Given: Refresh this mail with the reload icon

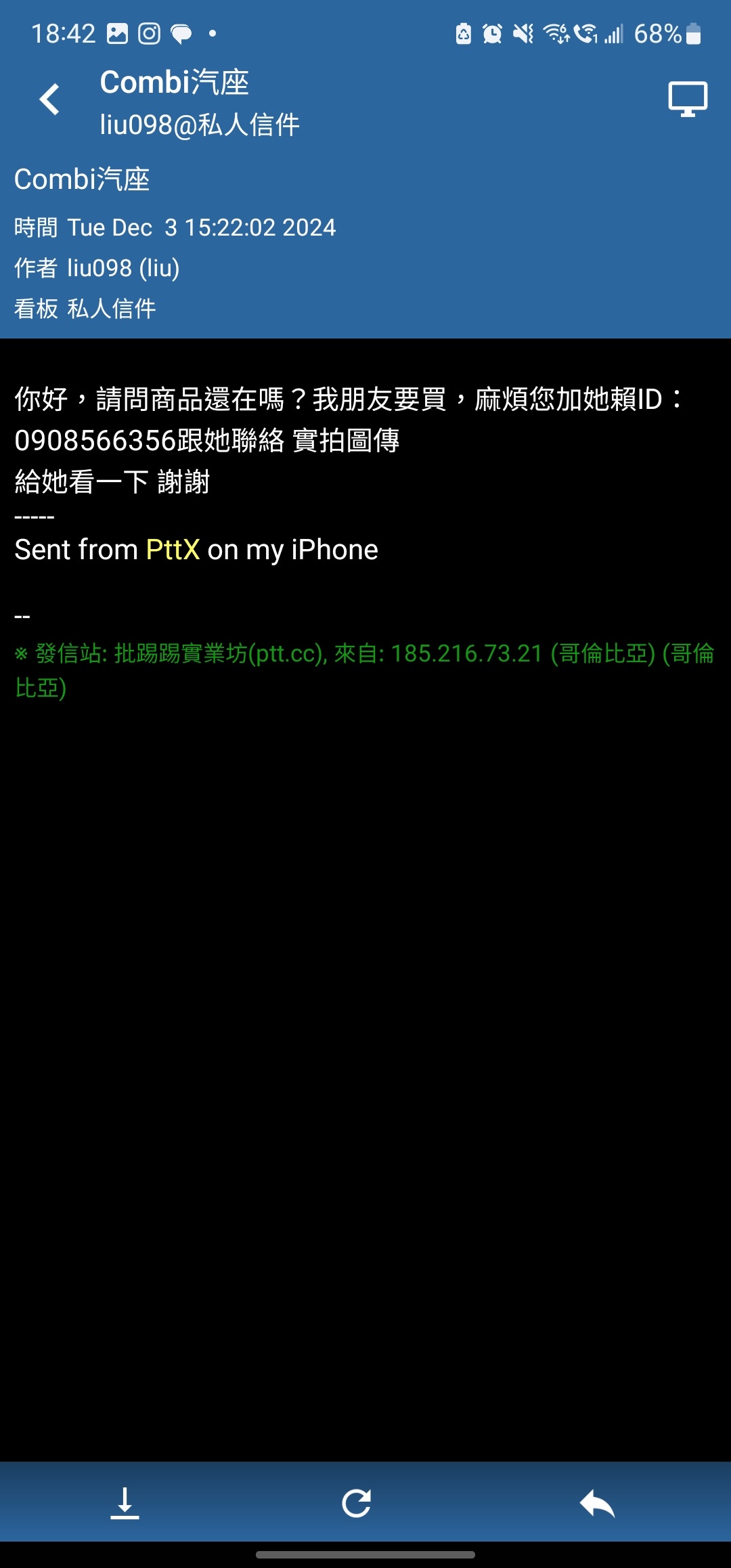Looking at the screenshot, I should tap(357, 1503).
